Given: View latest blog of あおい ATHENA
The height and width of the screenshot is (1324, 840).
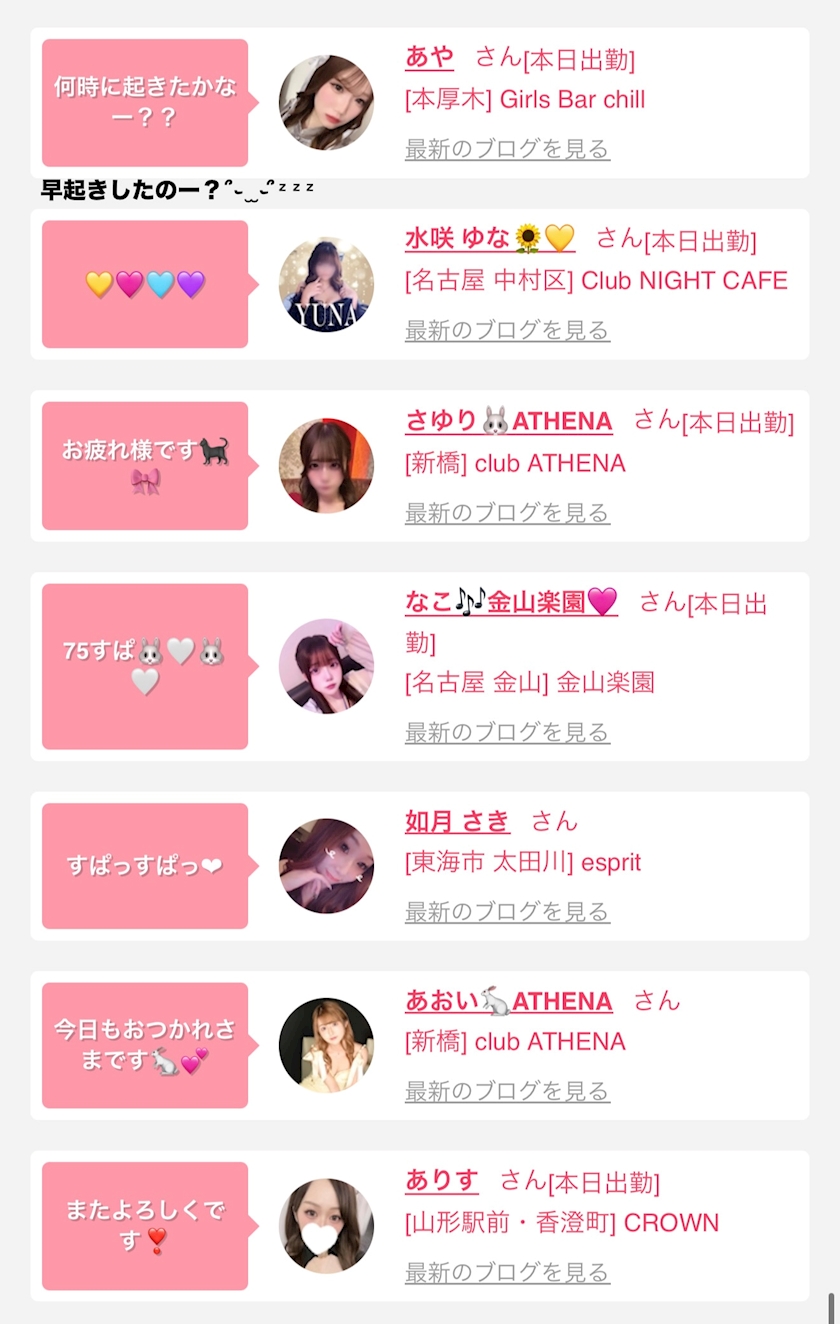Looking at the screenshot, I should pos(507,1091).
